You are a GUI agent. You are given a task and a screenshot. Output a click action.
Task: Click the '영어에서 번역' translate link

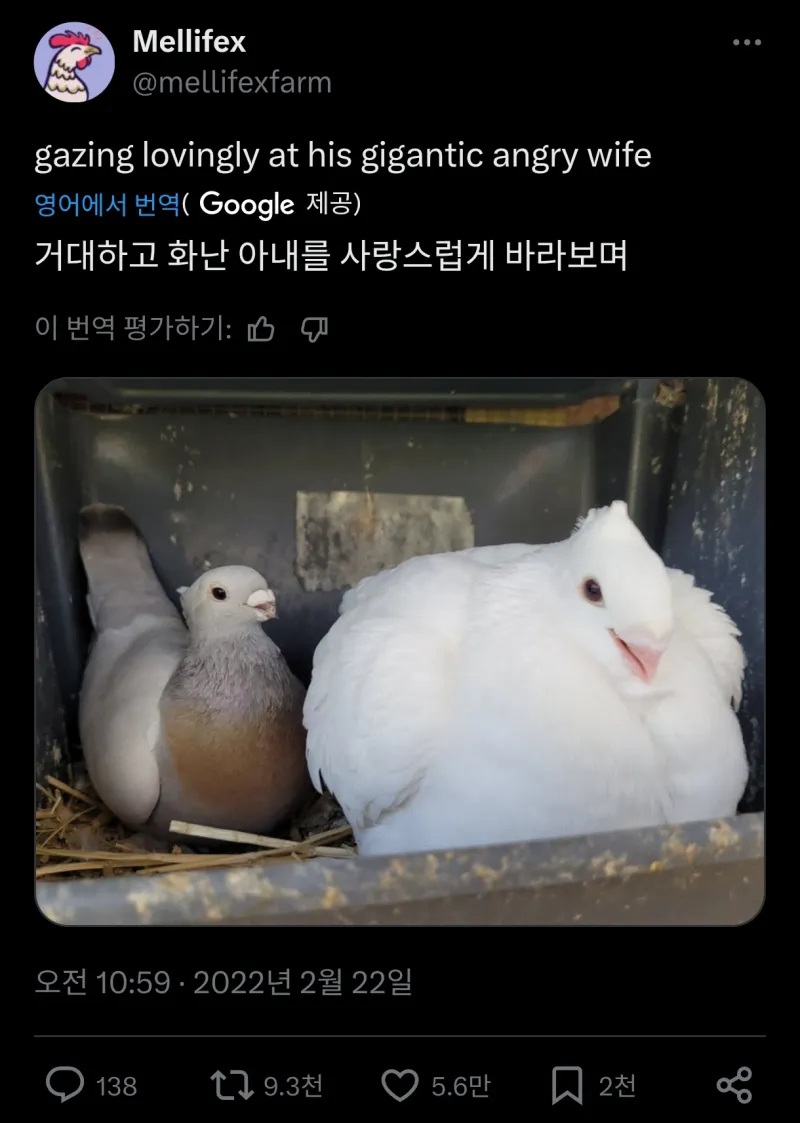click(x=103, y=203)
